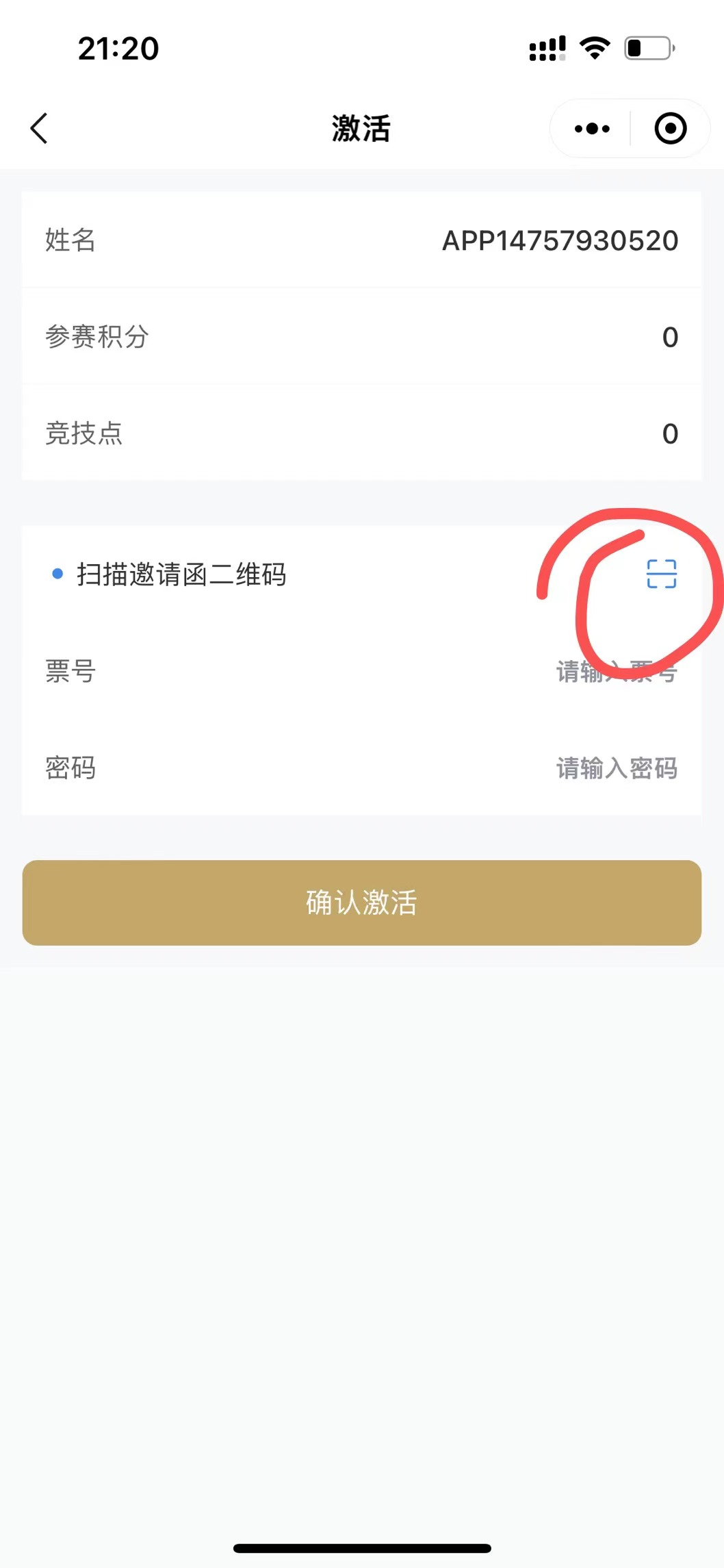Screen dimensions: 724x1568
Task: Go back from the 激活 page
Action: 39,129
